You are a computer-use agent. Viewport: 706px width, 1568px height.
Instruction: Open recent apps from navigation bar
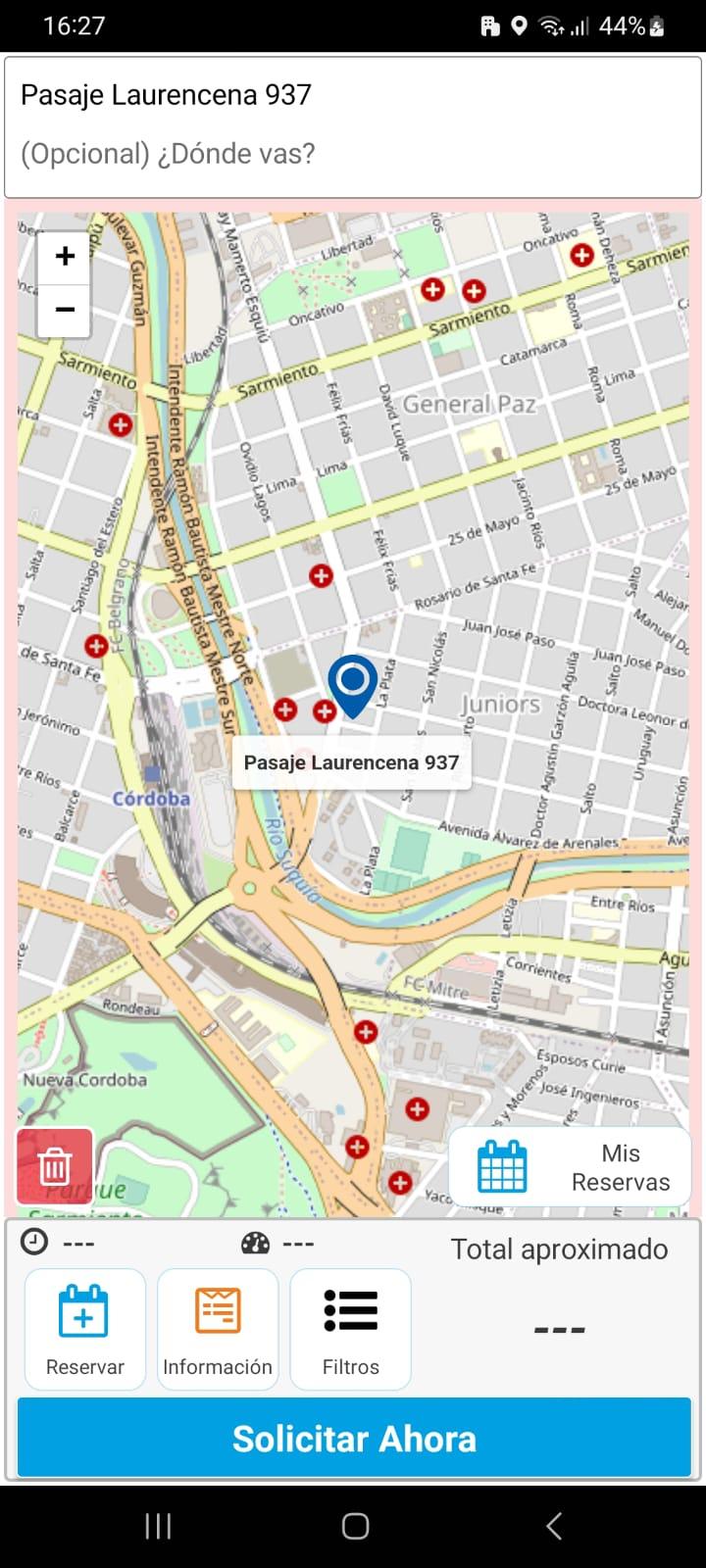click(x=158, y=1526)
